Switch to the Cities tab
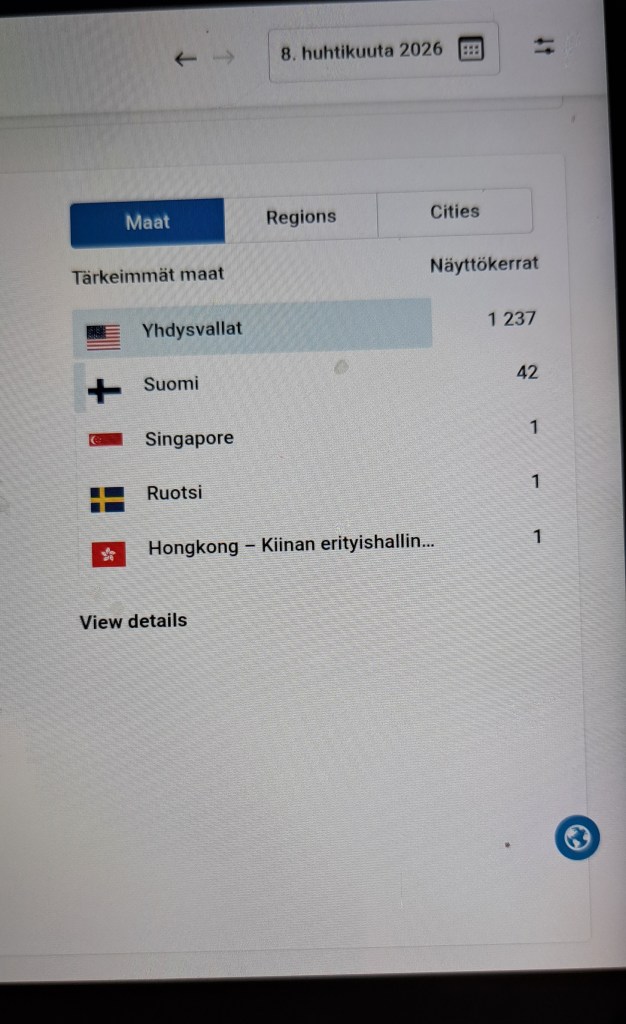This screenshot has height=1024, width=626. click(x=455, y=211)
